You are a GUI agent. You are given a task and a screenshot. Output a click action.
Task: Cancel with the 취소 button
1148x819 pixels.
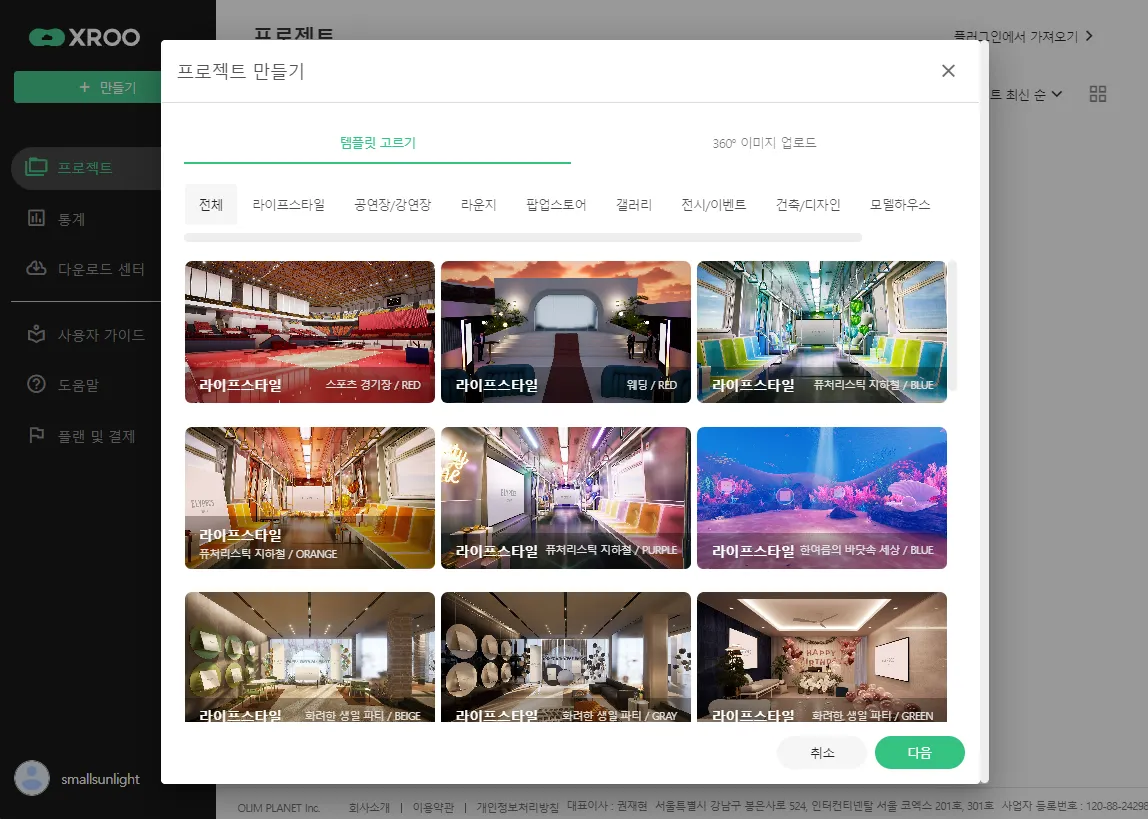[822, 753]
